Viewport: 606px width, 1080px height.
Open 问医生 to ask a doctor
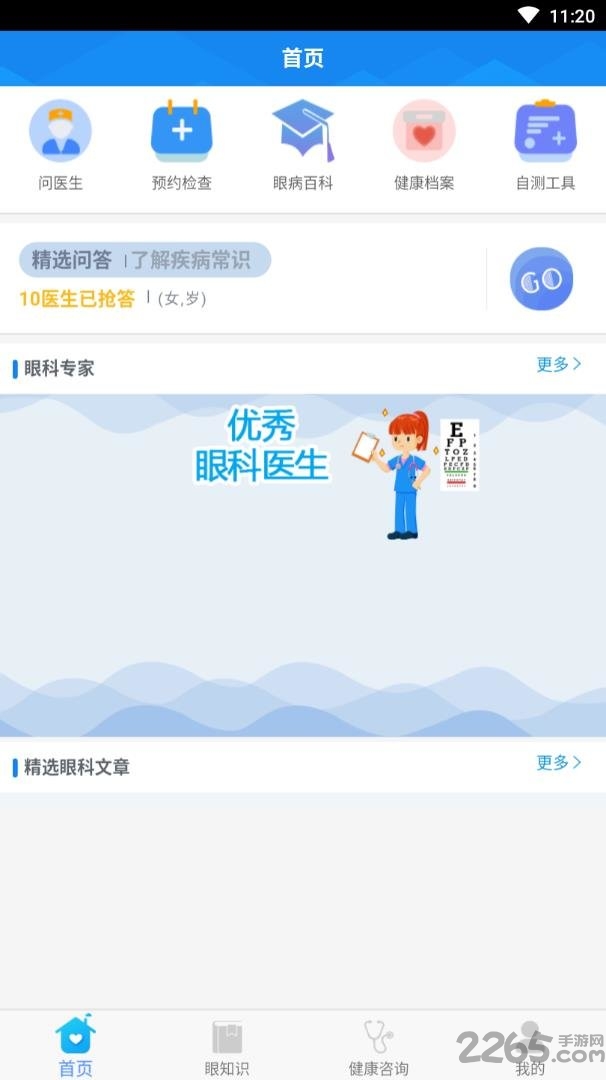[x=60, y=145]
